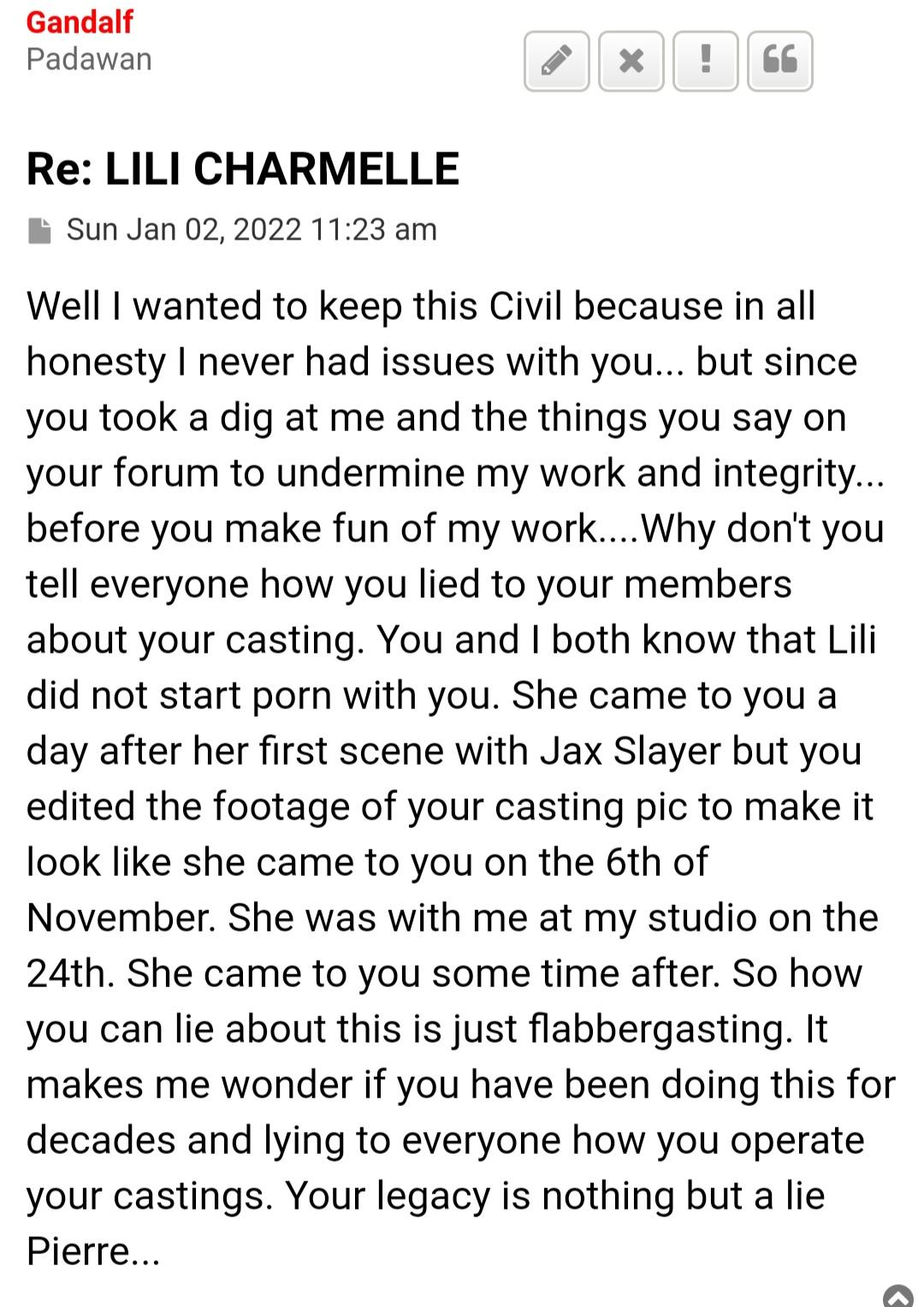Image resolution: width=924 pixels, height=1307 pixels.
Task: Reply with quote to Gandalf's post
Action: click(x=779, y=61)
